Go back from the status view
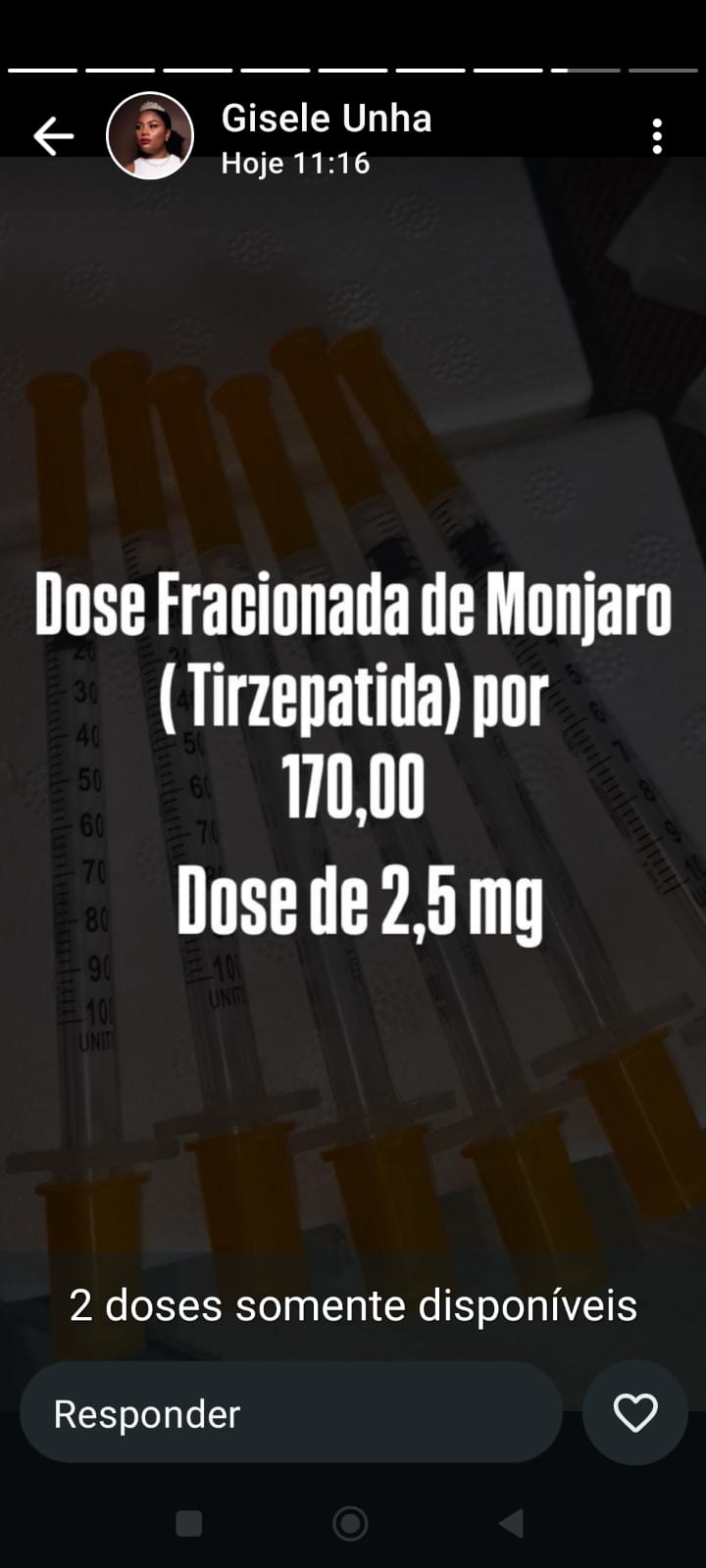The height and width of the screenshot is (1568, 706). point(53,136)
